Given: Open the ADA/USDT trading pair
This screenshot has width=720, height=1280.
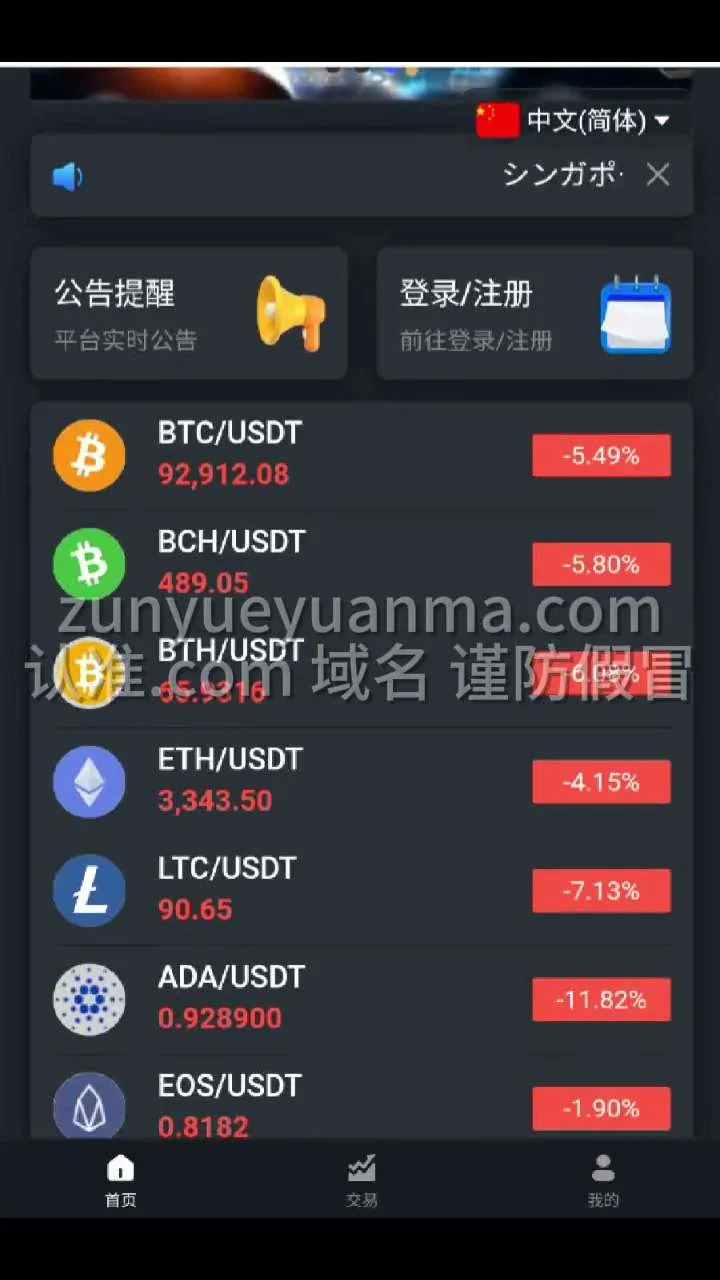Looking at the screenshot, I should (x=360, y=998).
